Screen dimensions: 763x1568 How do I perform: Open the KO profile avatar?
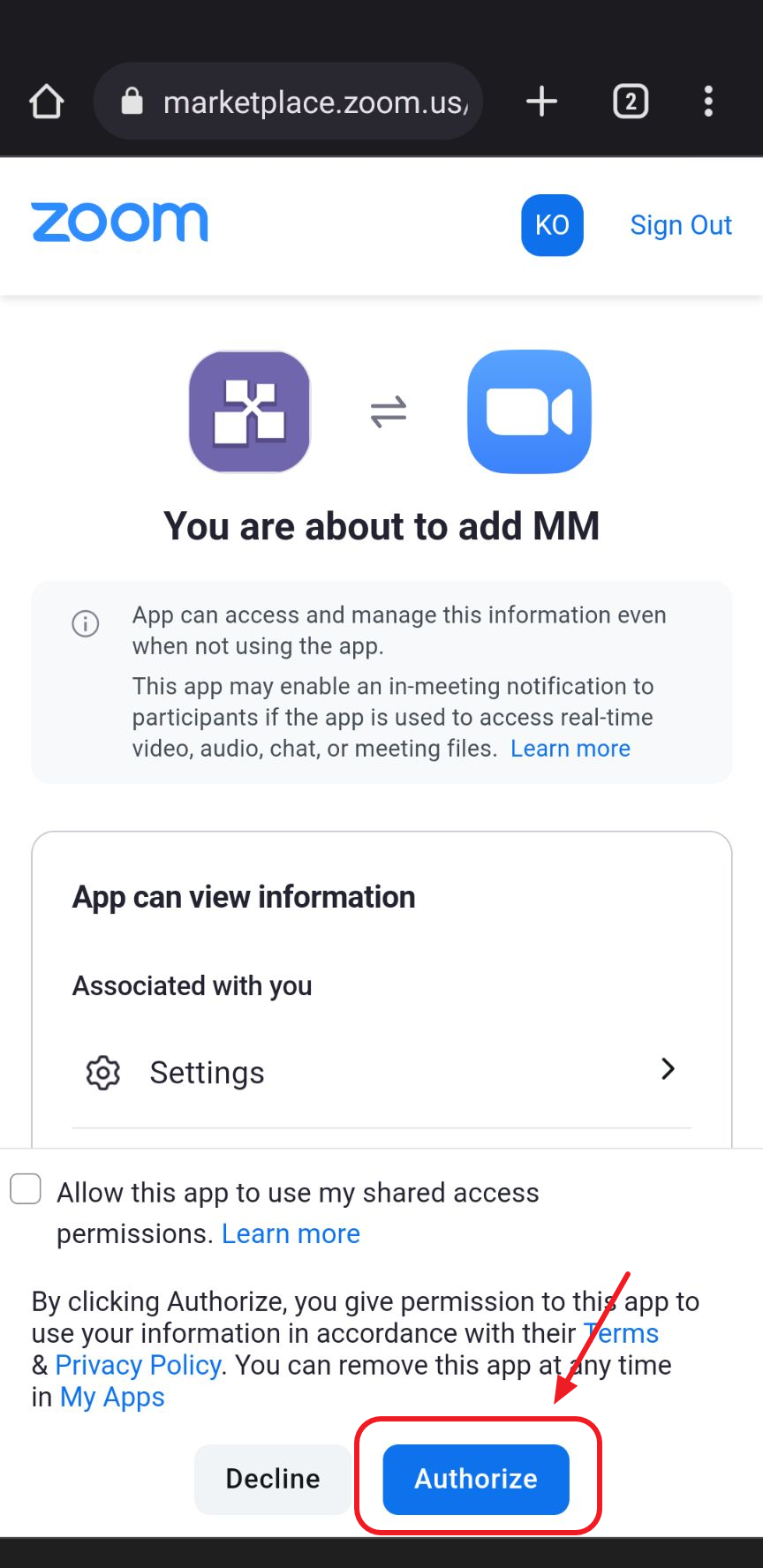(552, 225)
